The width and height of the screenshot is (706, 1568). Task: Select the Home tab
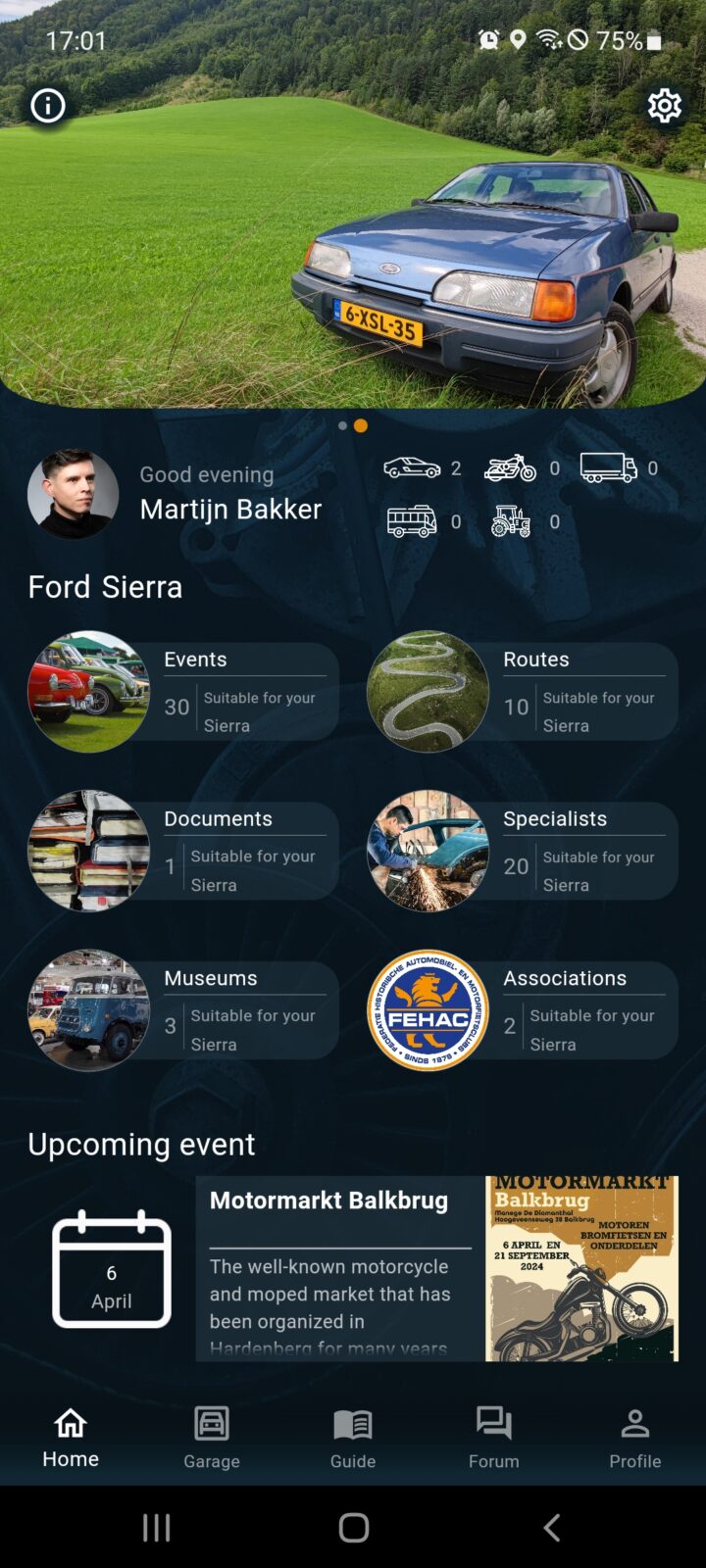coord(71,1438)
